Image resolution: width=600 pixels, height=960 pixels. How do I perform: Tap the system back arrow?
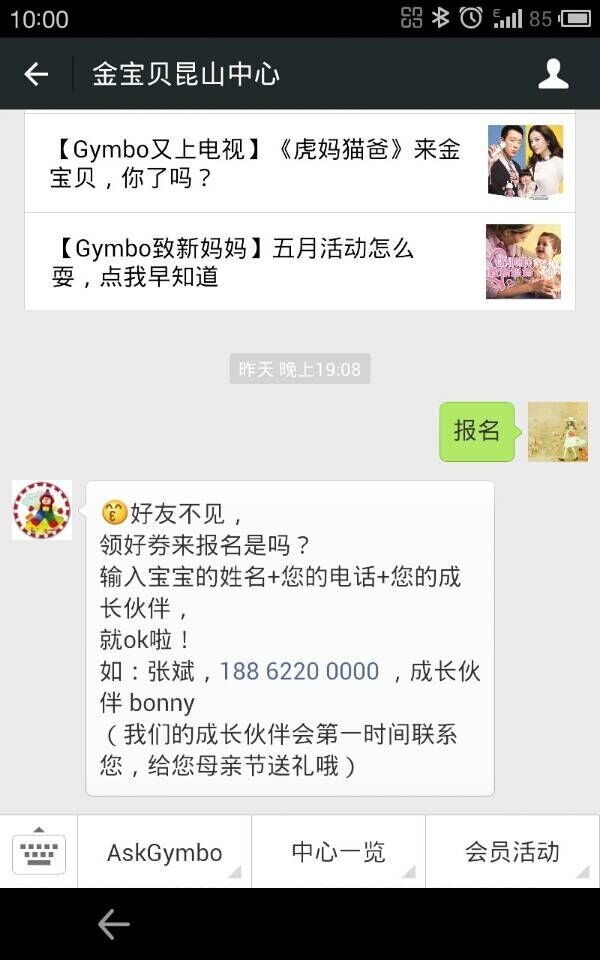pos(114,923)
